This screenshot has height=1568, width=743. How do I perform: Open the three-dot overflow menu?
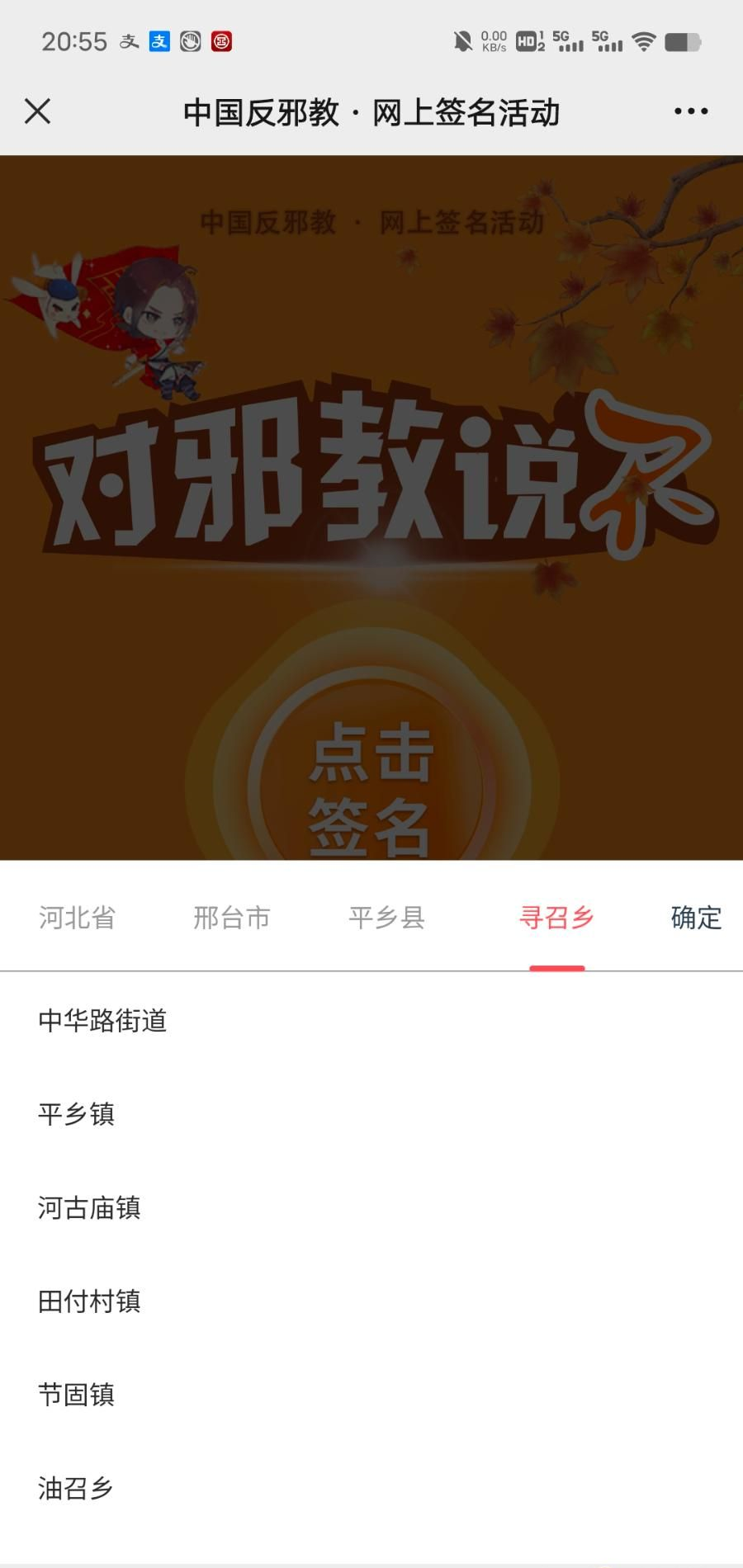(x=690, y=111)
